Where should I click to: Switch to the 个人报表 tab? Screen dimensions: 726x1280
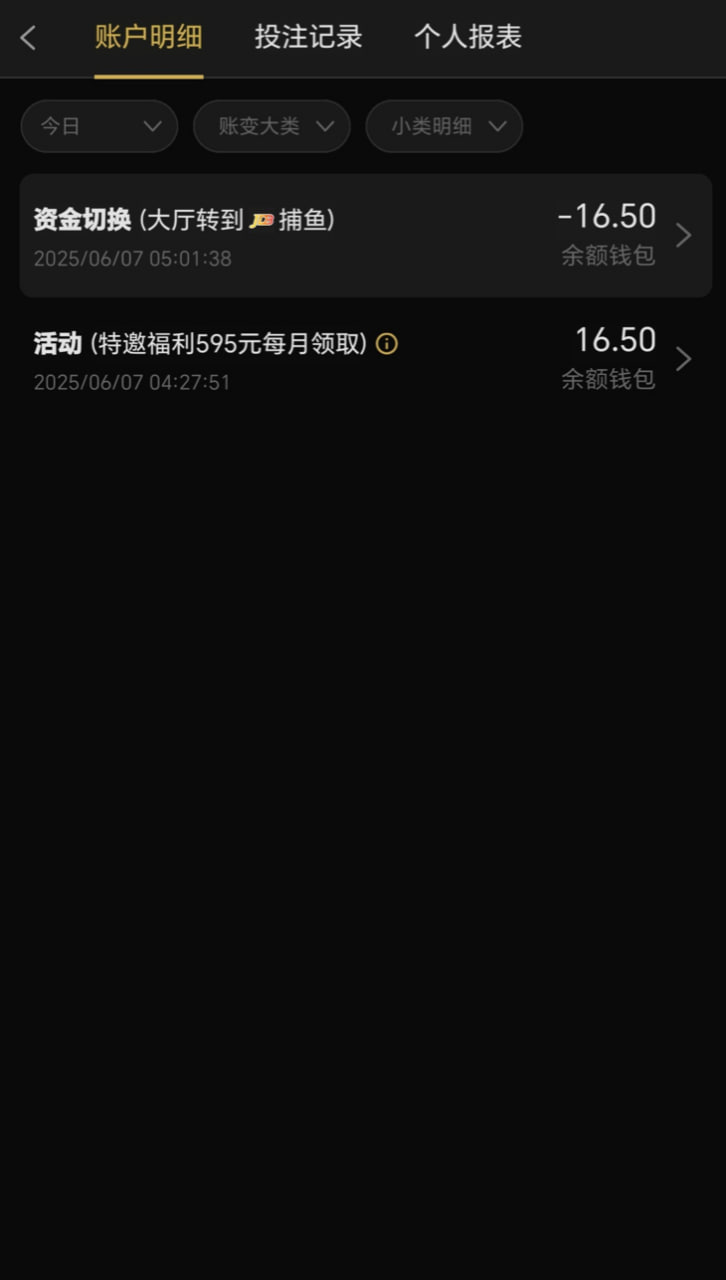point(468,38)
